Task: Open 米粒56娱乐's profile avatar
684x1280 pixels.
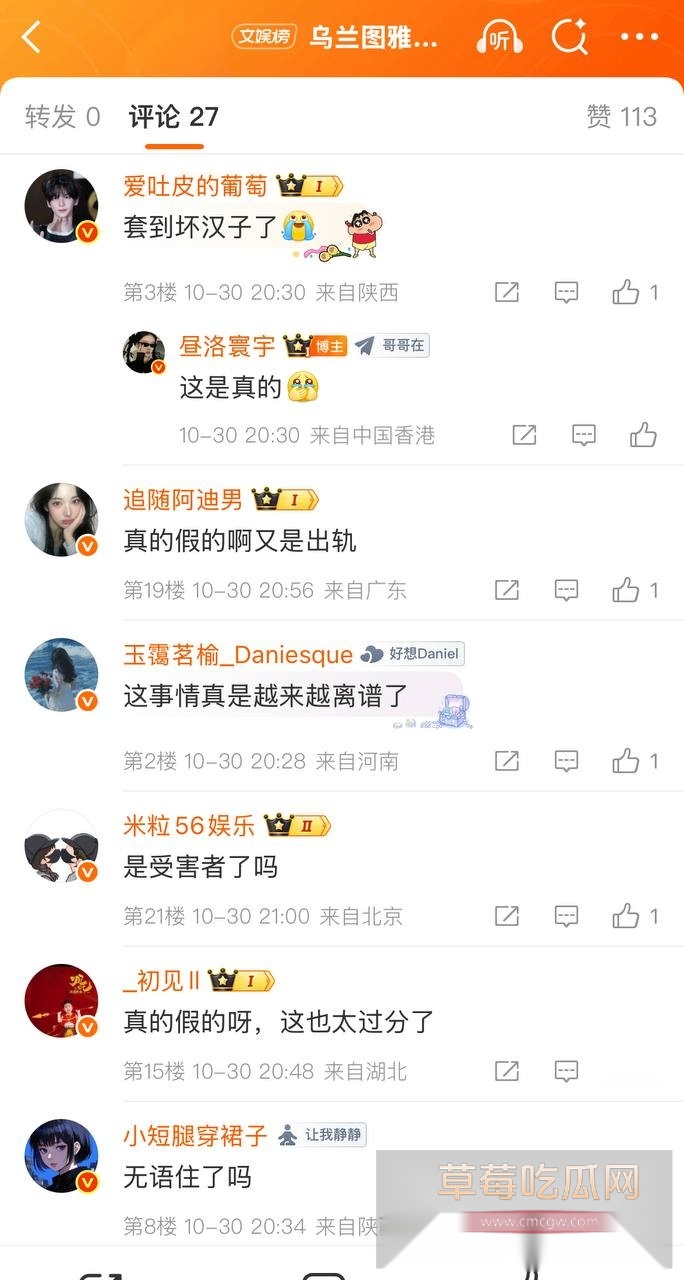Action: (61, 847)
